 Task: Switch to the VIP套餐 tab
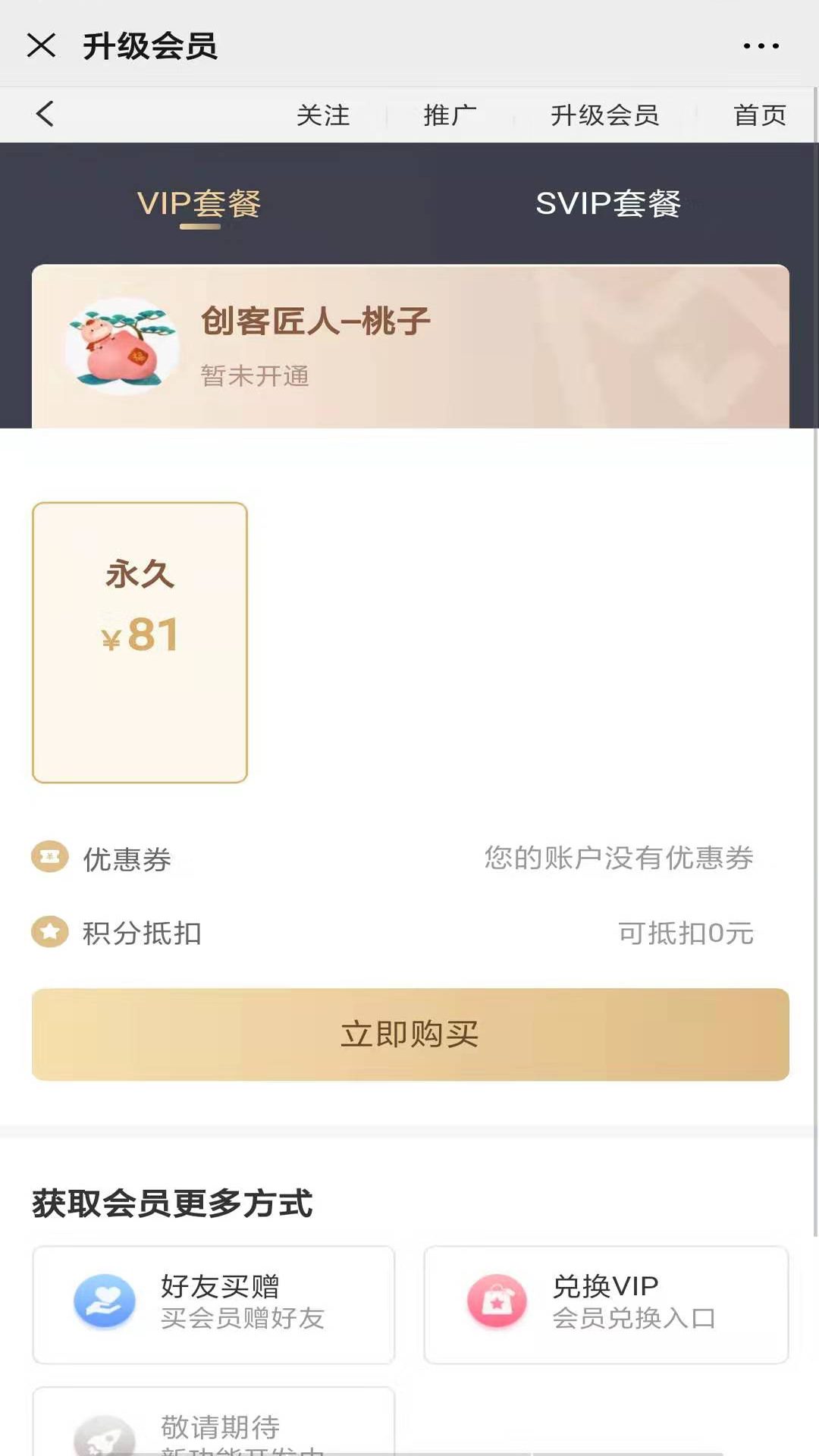click(199, 203)
